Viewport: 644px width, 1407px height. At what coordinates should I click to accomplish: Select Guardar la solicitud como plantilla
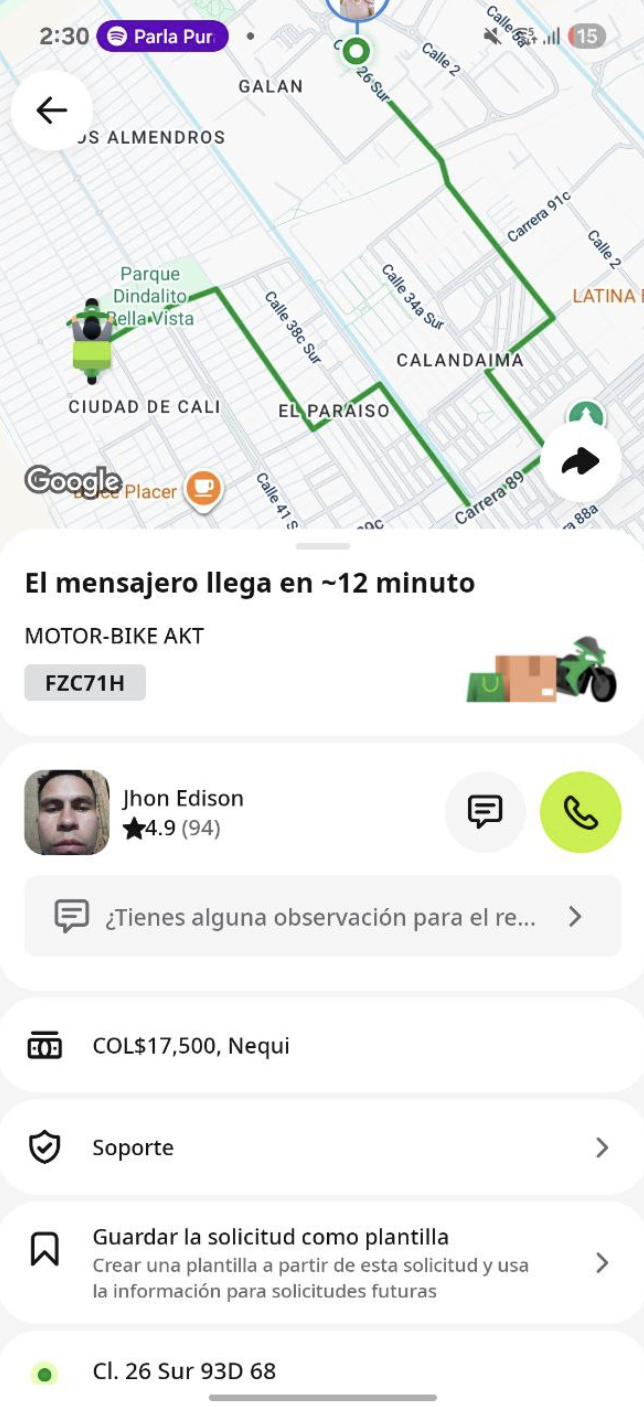coord(322,1263)
